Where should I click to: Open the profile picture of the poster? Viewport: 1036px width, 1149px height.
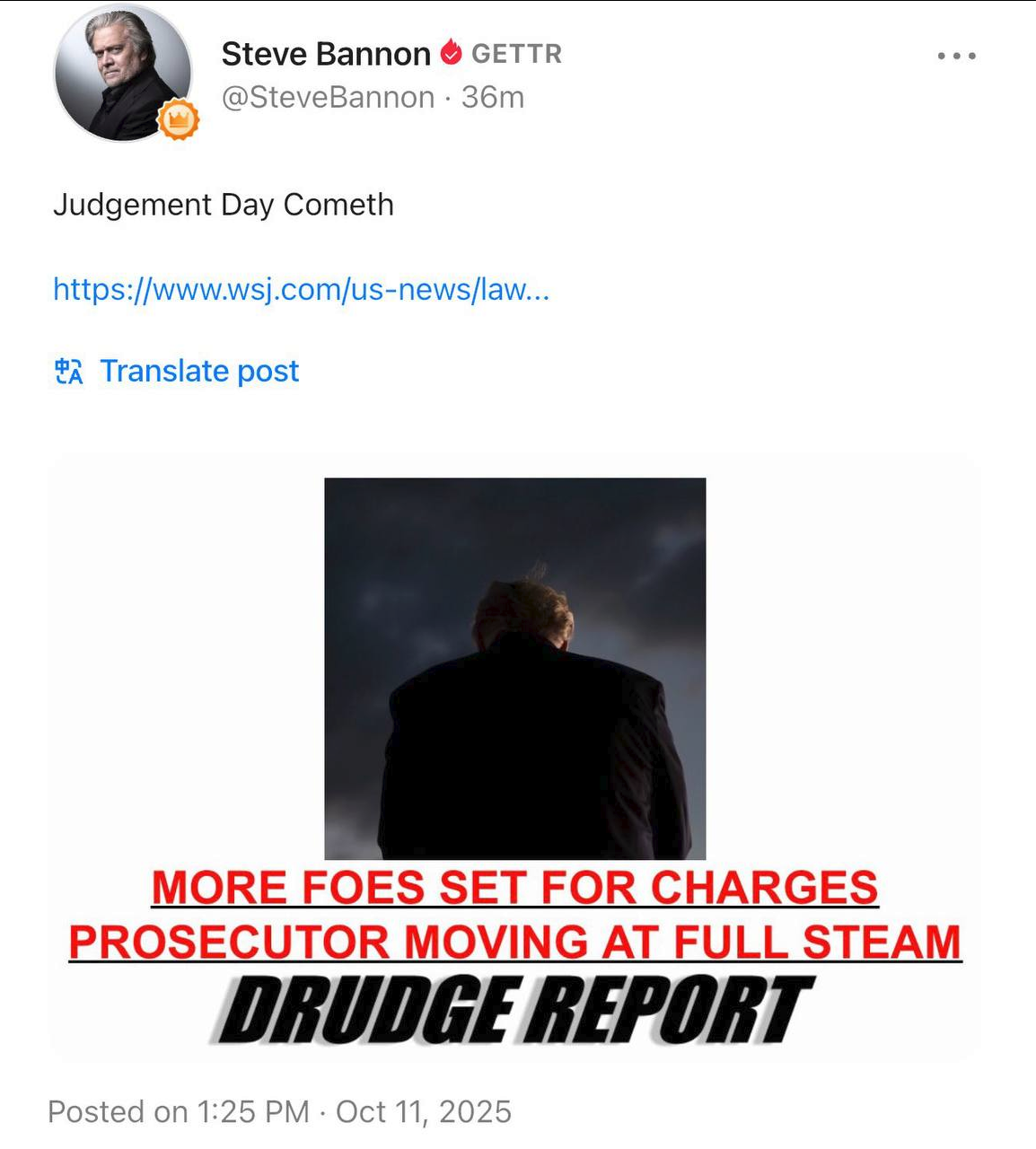122,72
